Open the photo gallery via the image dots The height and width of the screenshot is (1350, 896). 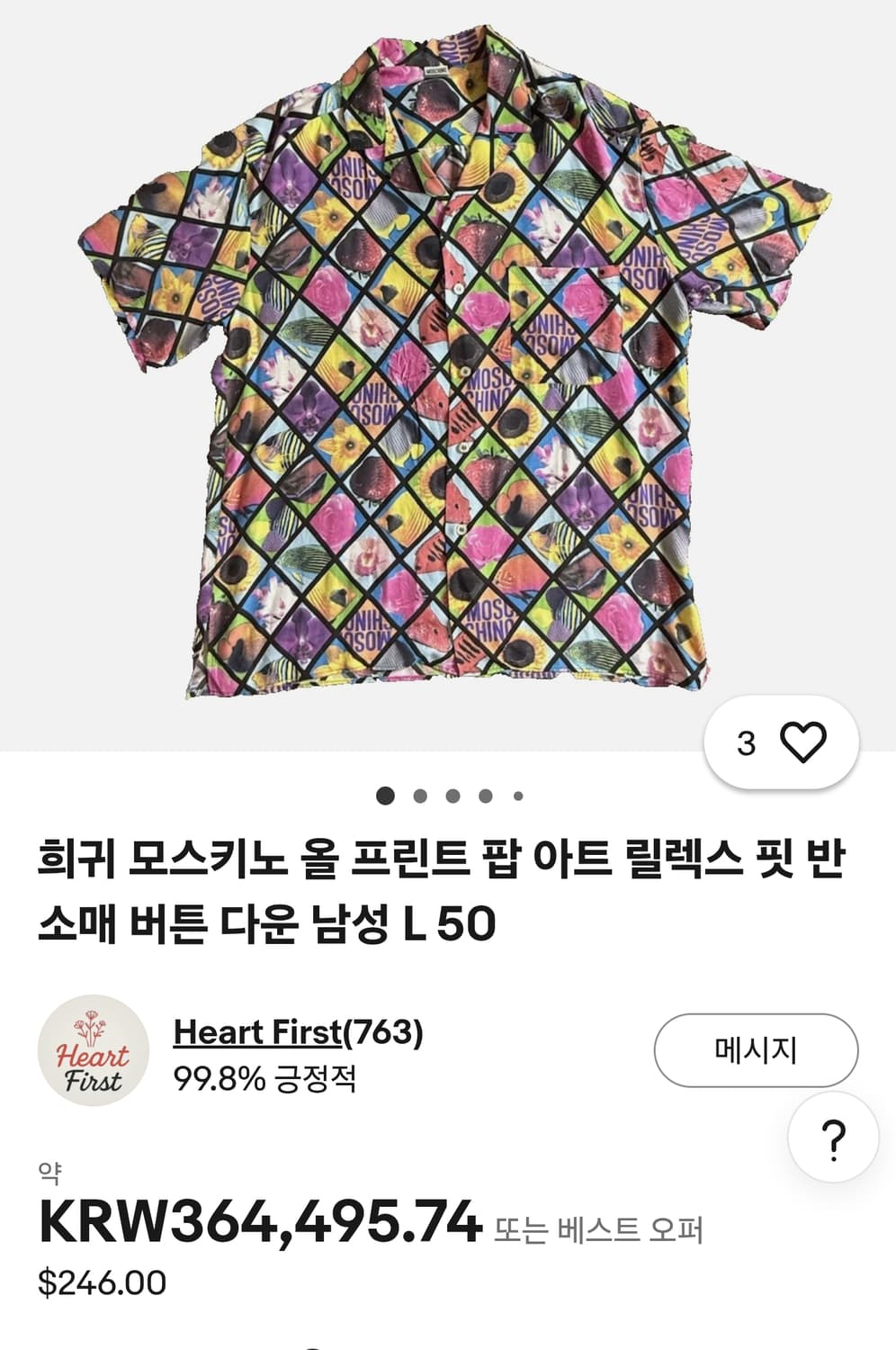coord(451,796)
